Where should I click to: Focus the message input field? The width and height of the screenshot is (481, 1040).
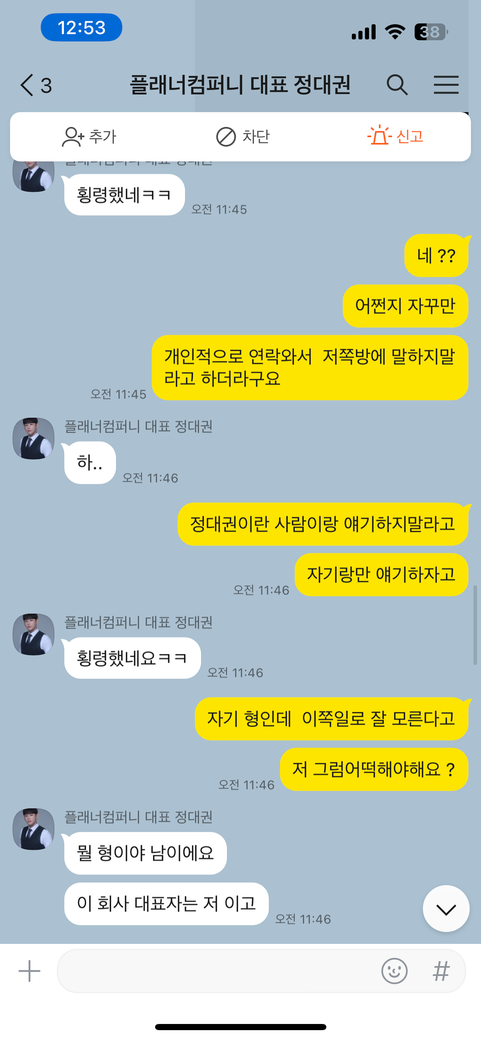point(216,972)
